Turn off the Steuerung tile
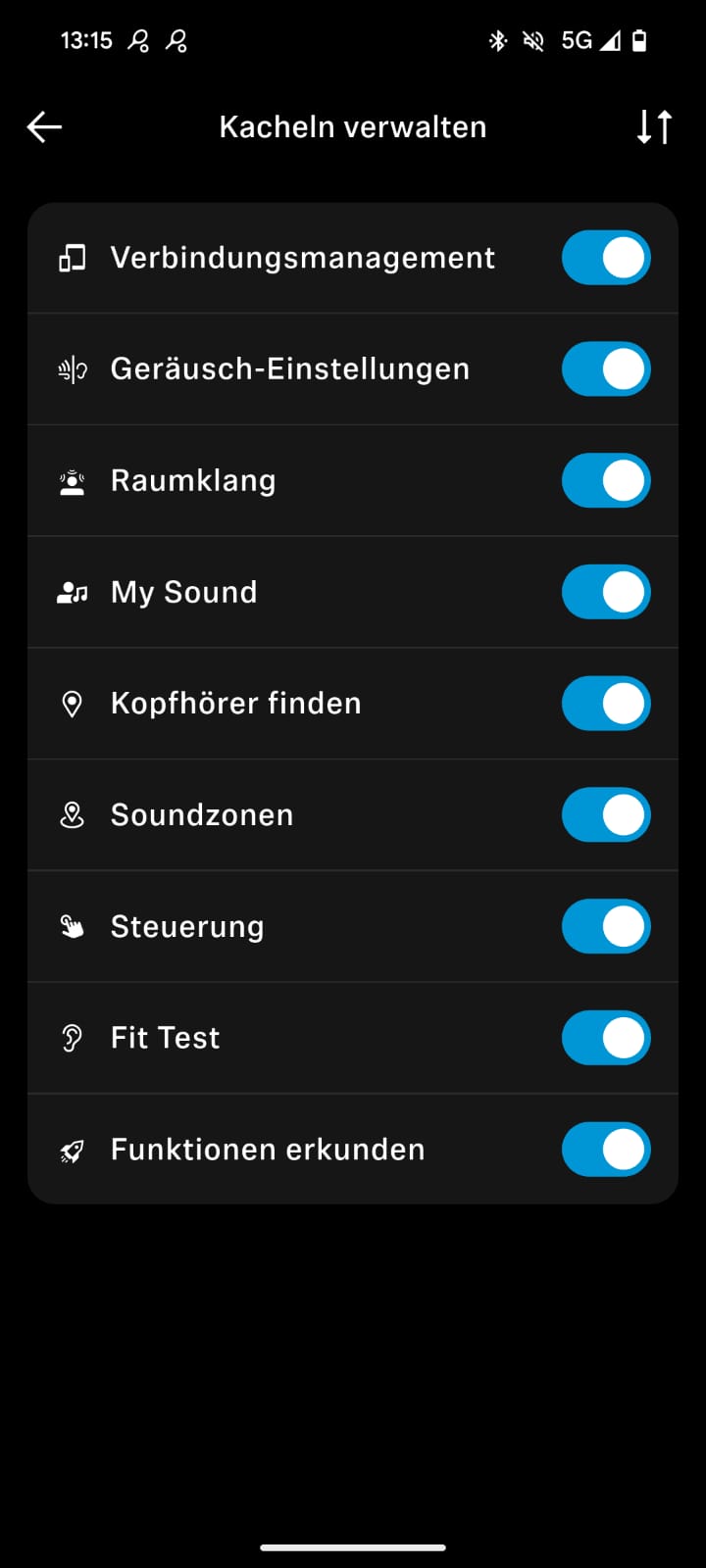Image resolution: width=706 pixels, height=1568 pixels. click(x=606, y=926)
